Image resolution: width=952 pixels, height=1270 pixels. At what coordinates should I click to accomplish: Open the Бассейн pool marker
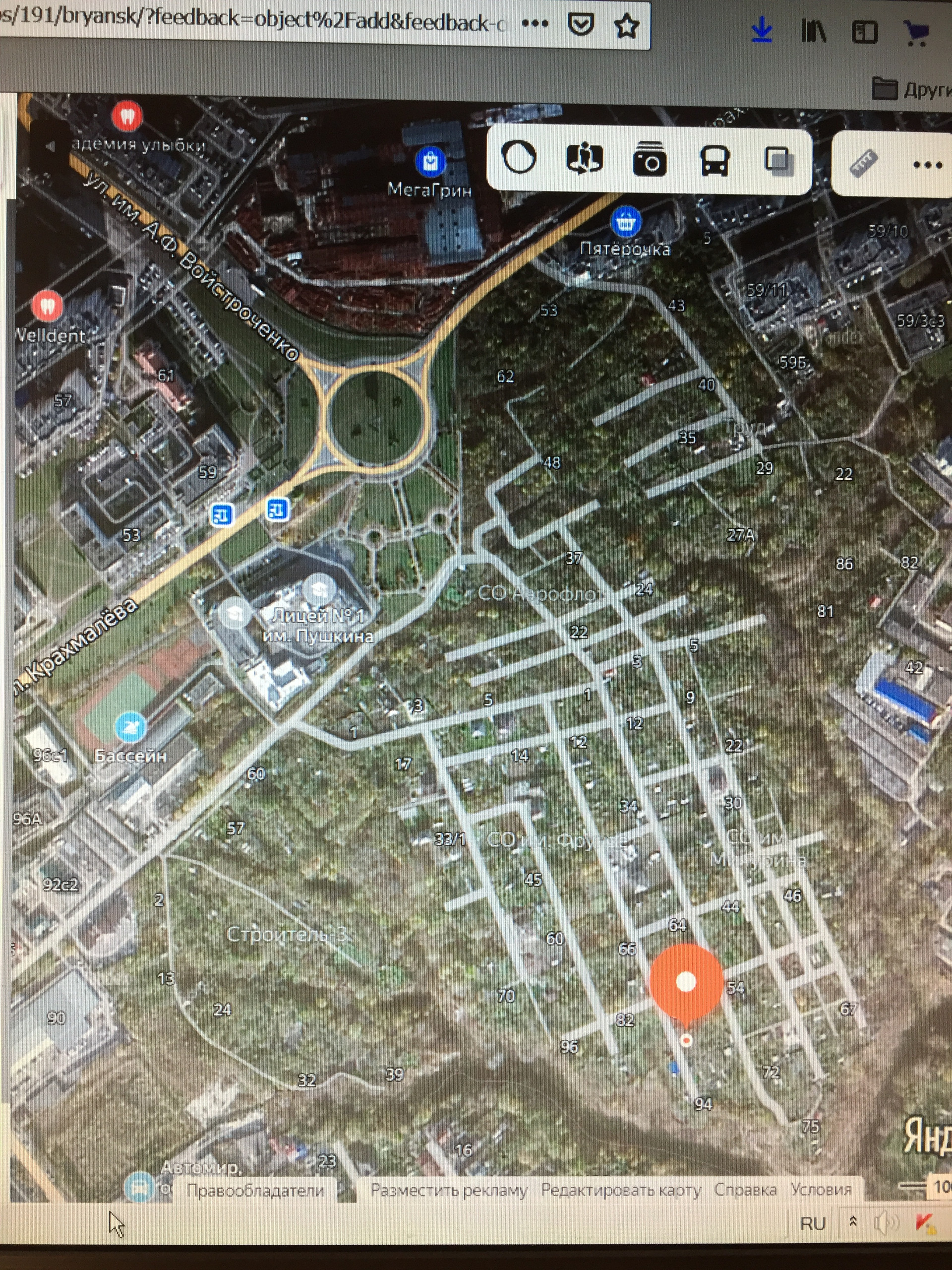click(130, 727)
